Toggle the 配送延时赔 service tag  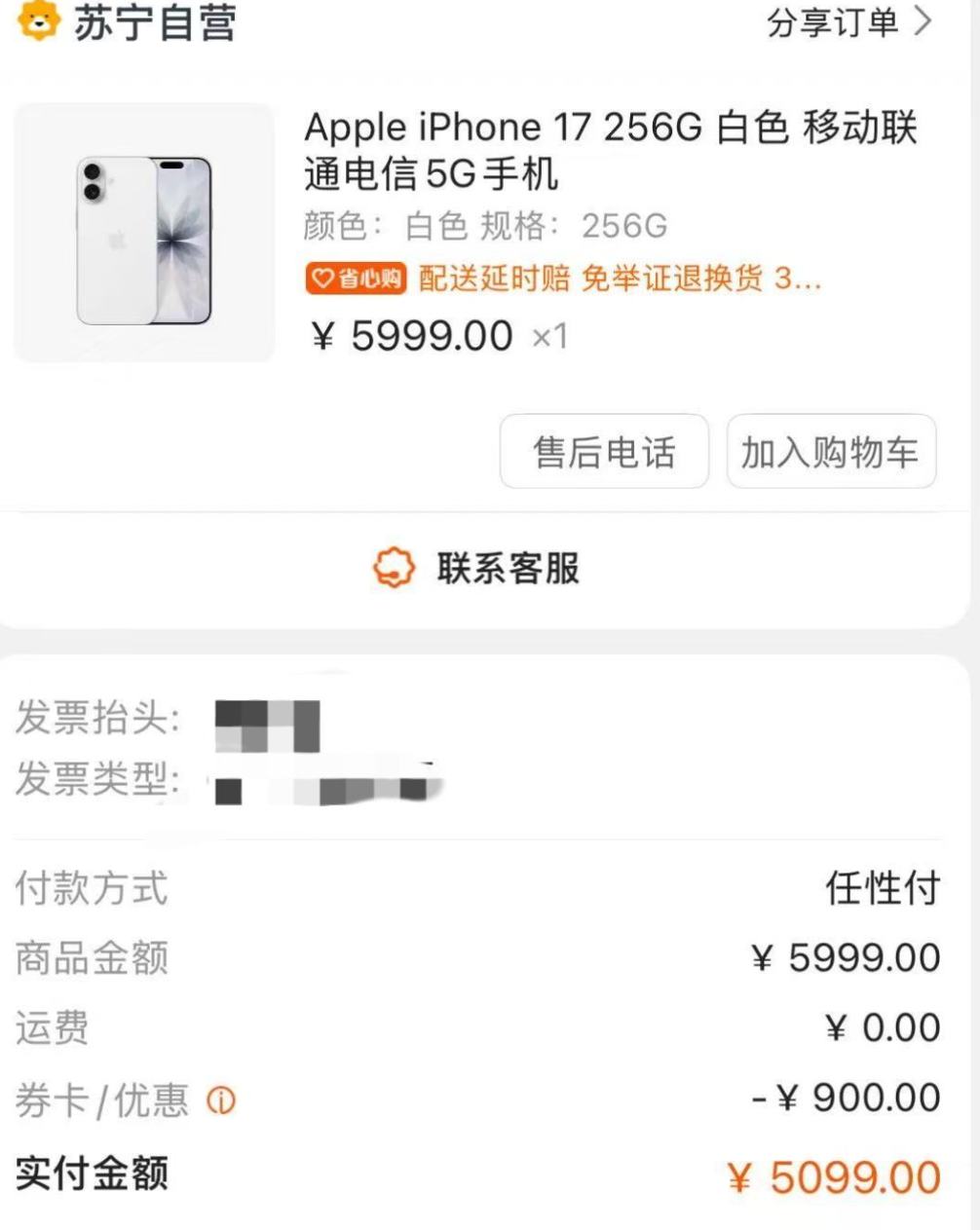(x=491, y=280)
